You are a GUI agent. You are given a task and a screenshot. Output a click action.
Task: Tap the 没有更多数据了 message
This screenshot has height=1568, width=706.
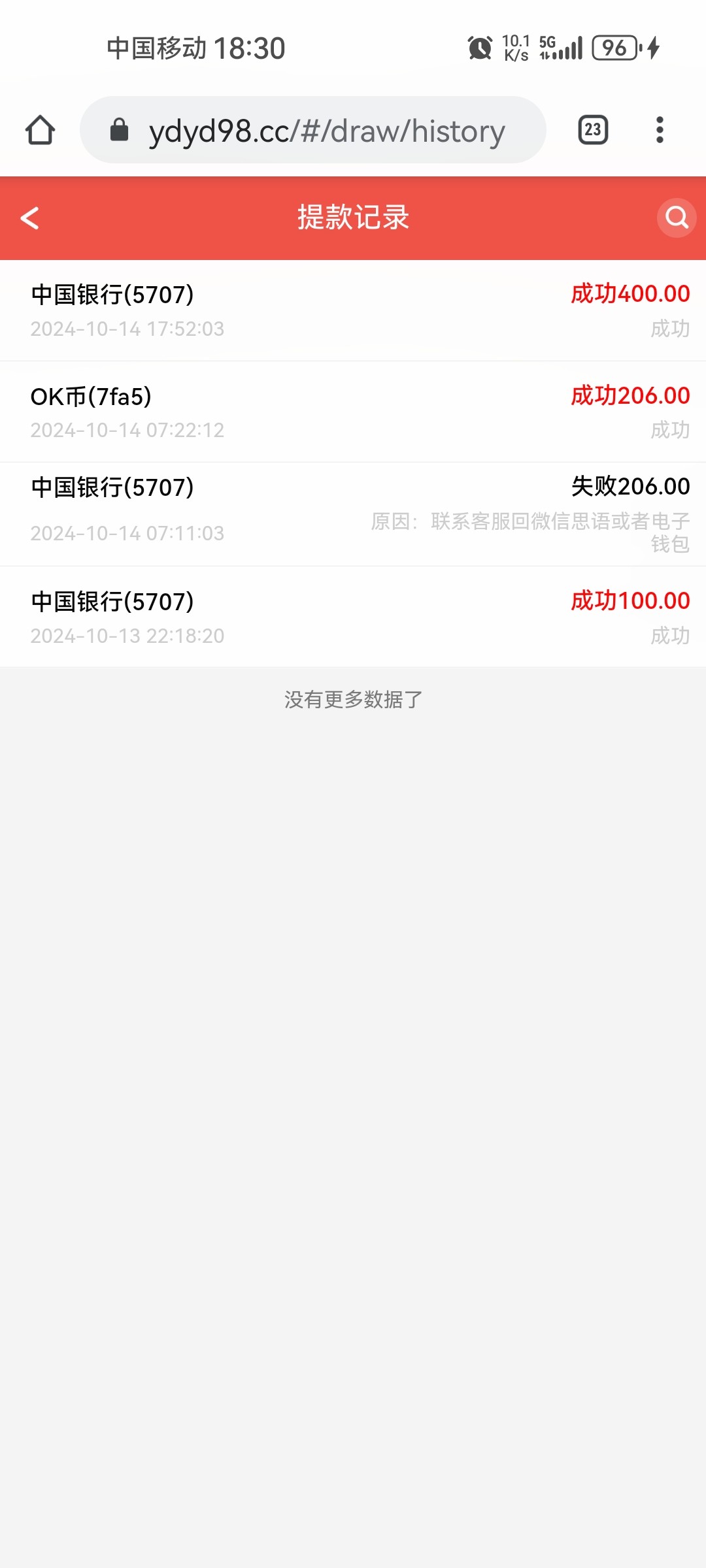click(353, 700)
